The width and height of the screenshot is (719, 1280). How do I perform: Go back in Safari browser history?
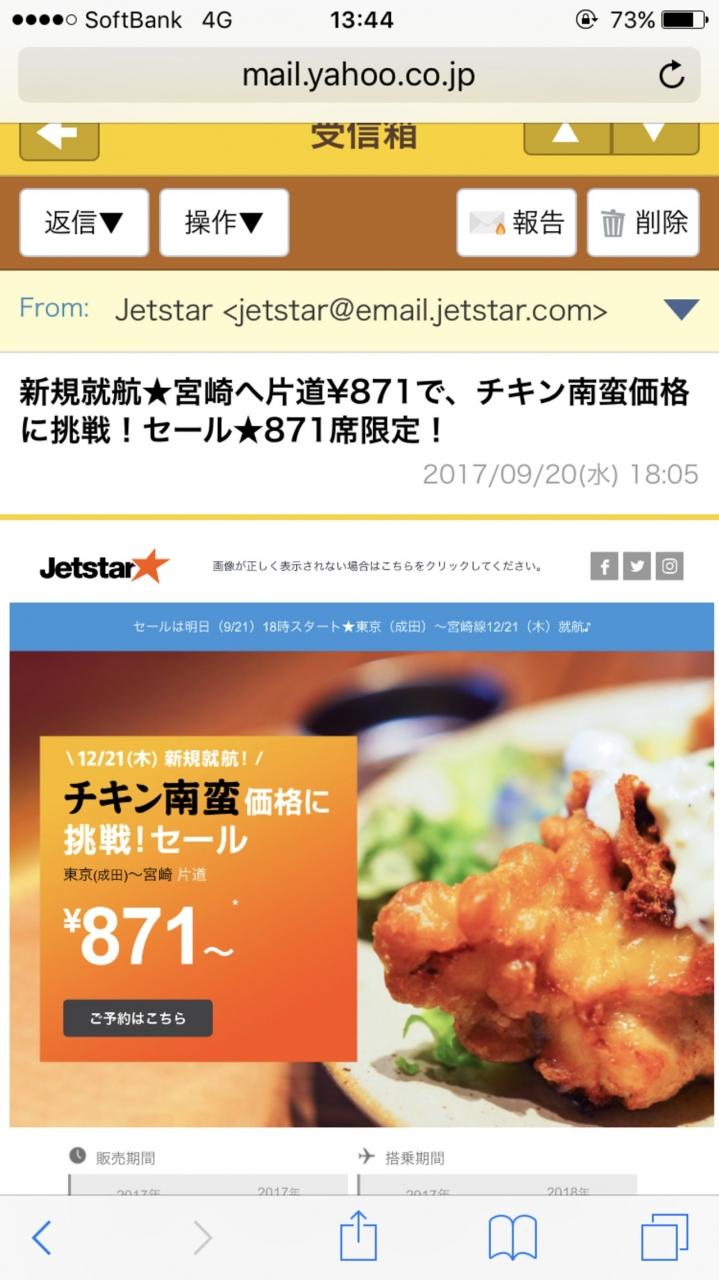(x=41, y=1238)
